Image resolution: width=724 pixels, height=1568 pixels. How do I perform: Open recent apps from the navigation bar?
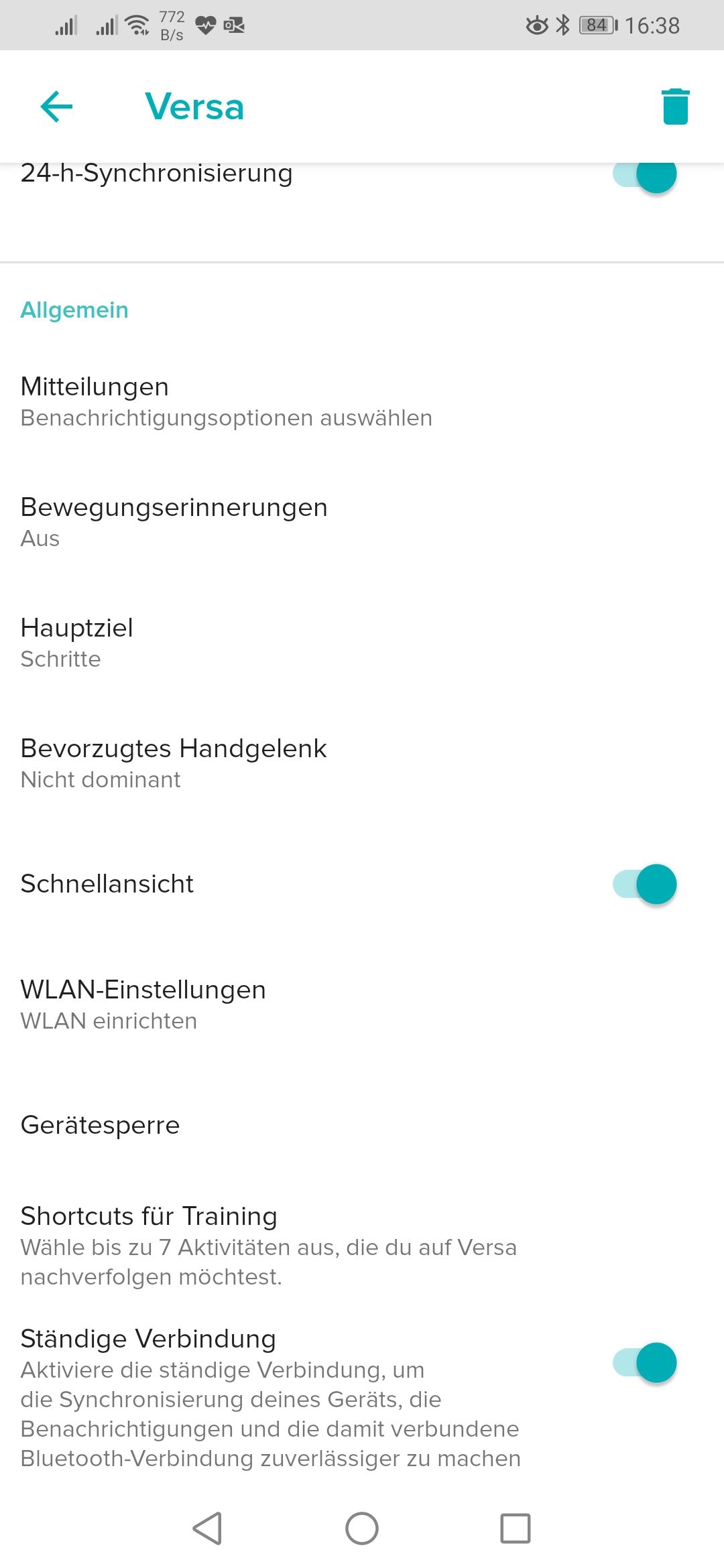tap(516, 1528)
